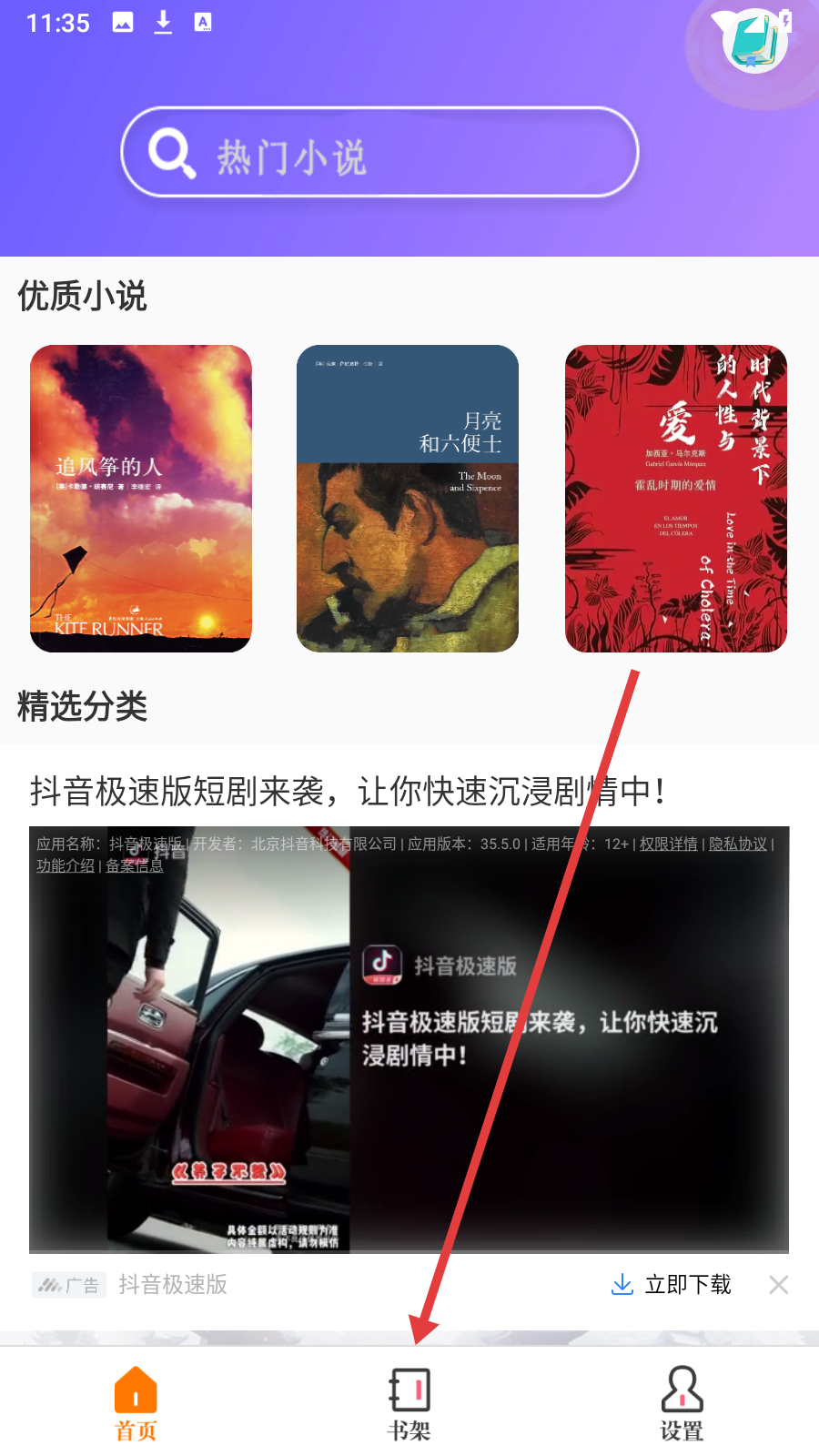Open the 备案信息 link in the ad
Viewport: 819px width, 1456px height.
tap(135, 865)
